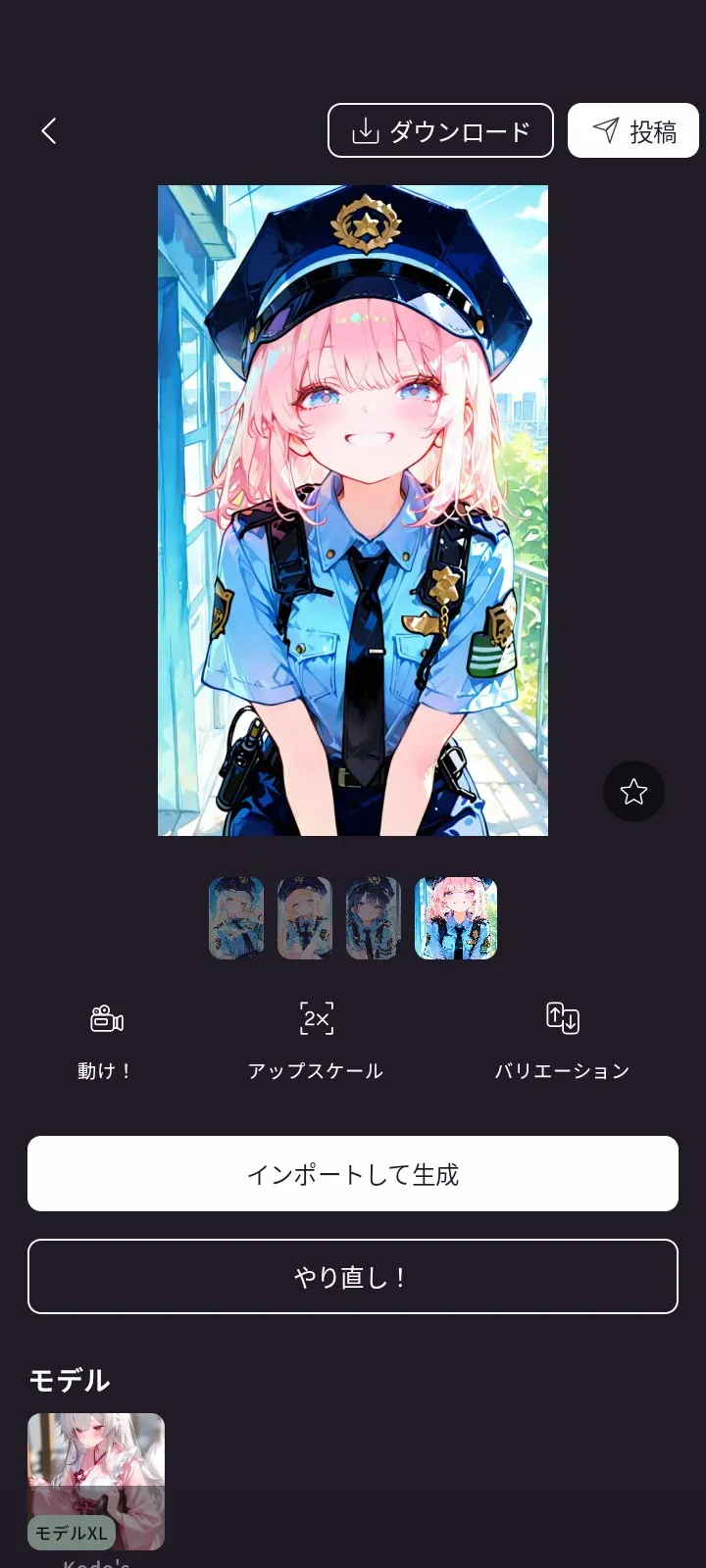706x1568 pixels.
Task: Select the fourth pink-haired thumbnail
Action: pos(456,918)
